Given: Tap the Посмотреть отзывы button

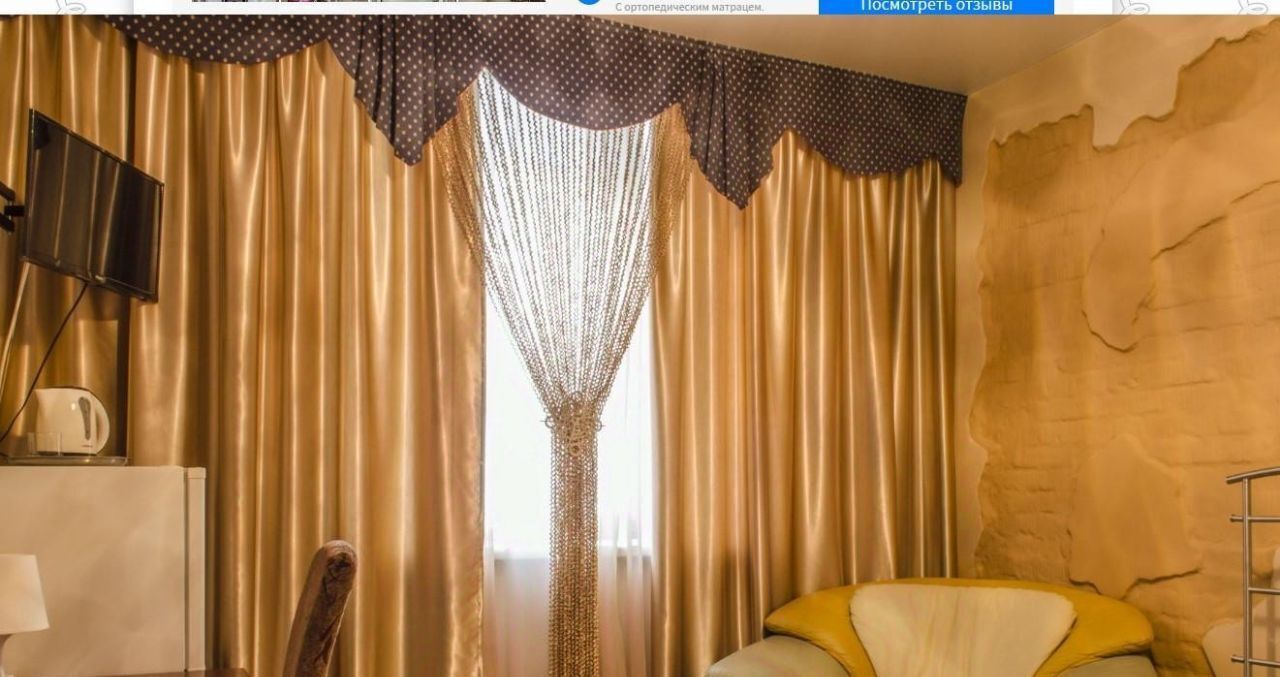Looking at the screenshot, I should [936, 6].
